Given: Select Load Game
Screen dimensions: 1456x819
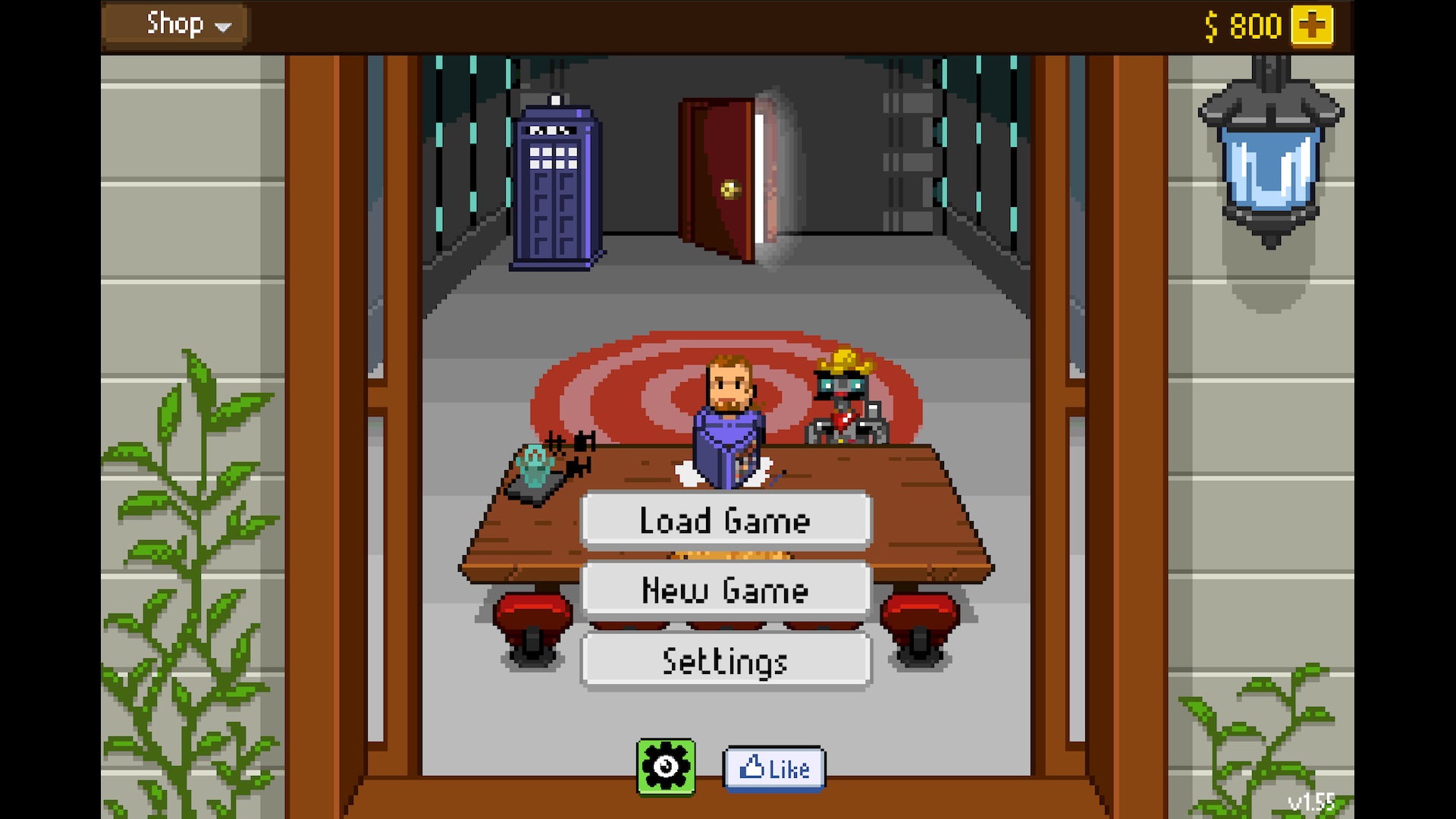Looking at the screenshot, I should pos(726,520).
